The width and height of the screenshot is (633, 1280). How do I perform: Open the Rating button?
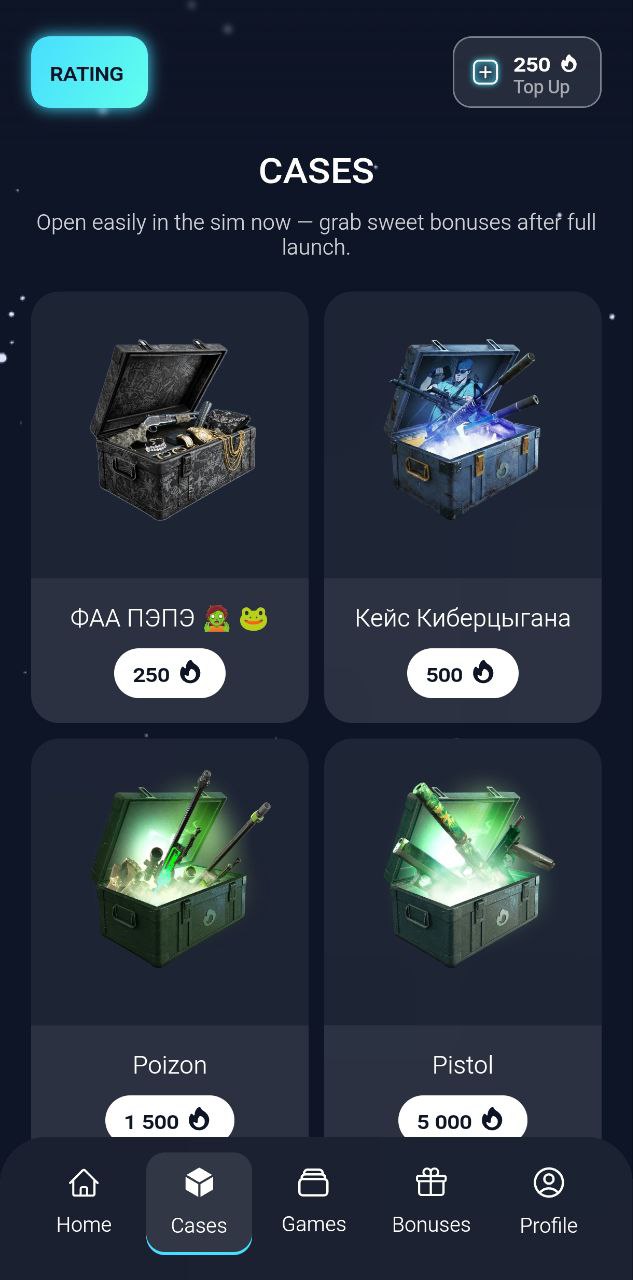coord(89,73)
